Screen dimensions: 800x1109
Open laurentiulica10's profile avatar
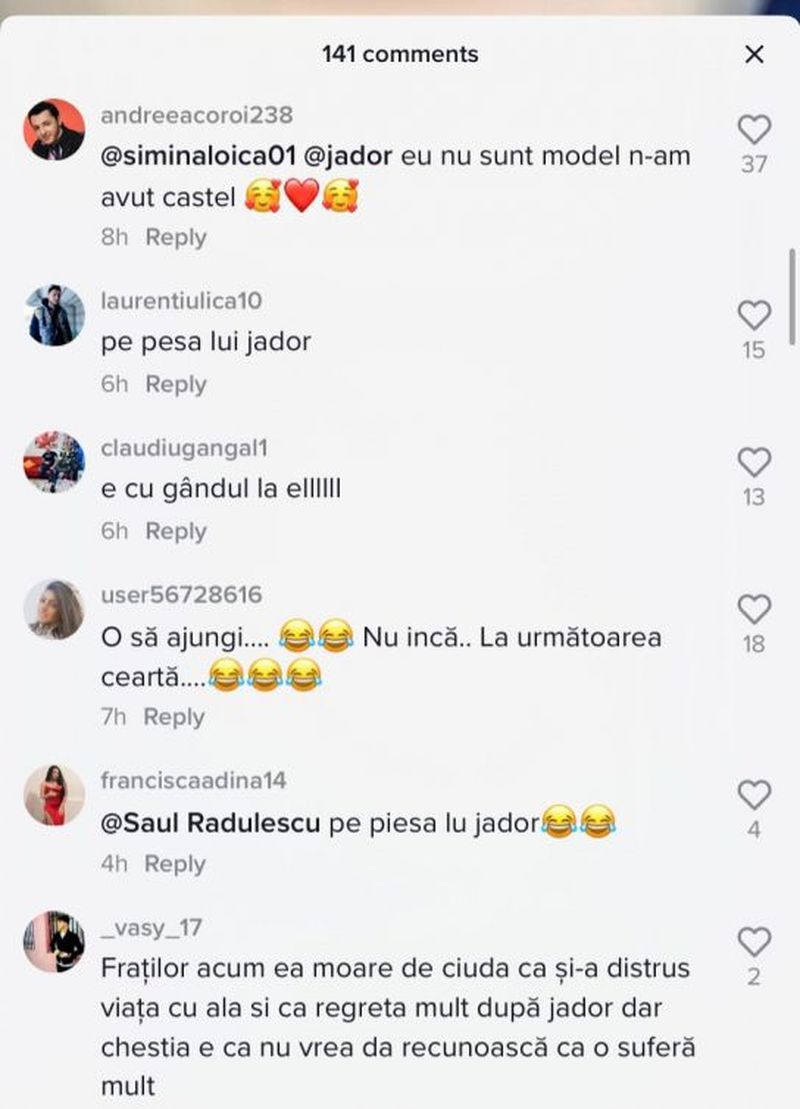54,315
